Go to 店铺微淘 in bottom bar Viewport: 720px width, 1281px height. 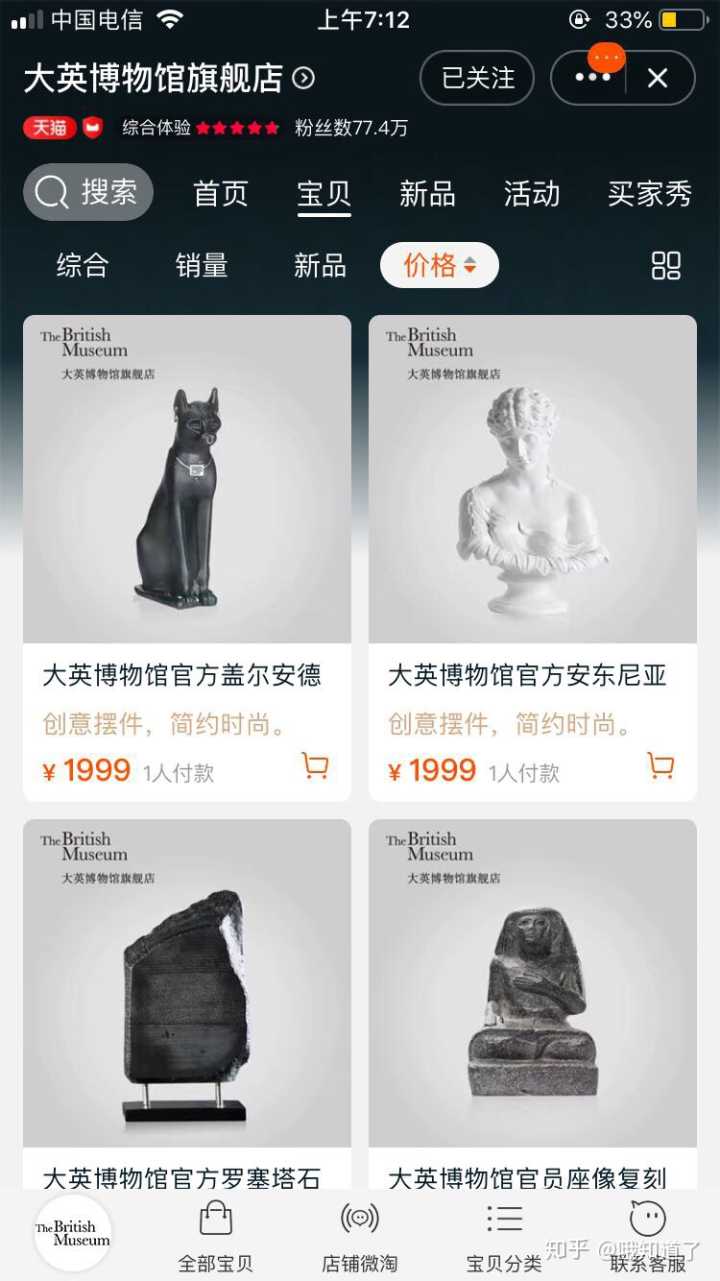tap(359, 1235)
